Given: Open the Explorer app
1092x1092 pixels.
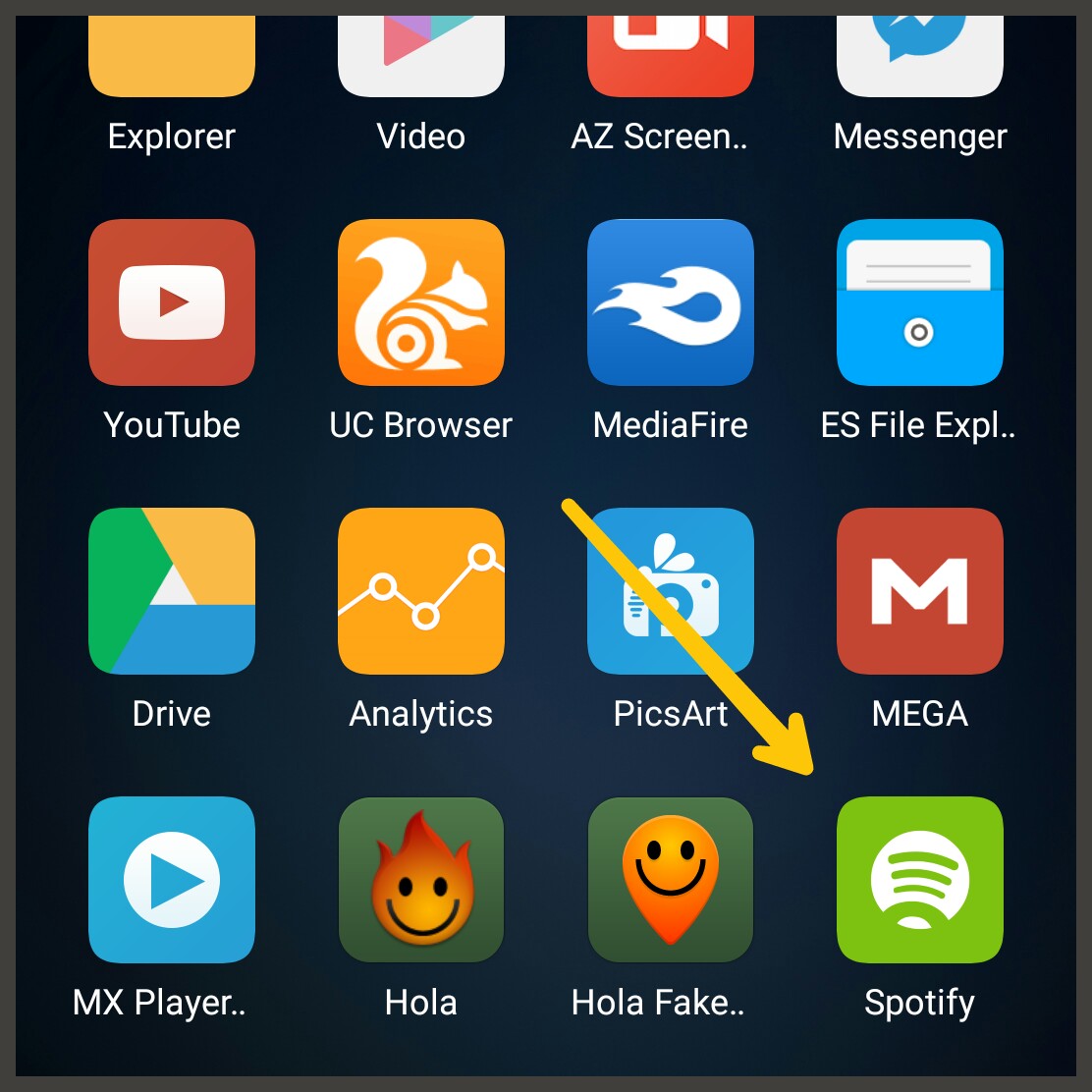Looking at the screenshot, I should pyautogui.click(x=171, y=56).
